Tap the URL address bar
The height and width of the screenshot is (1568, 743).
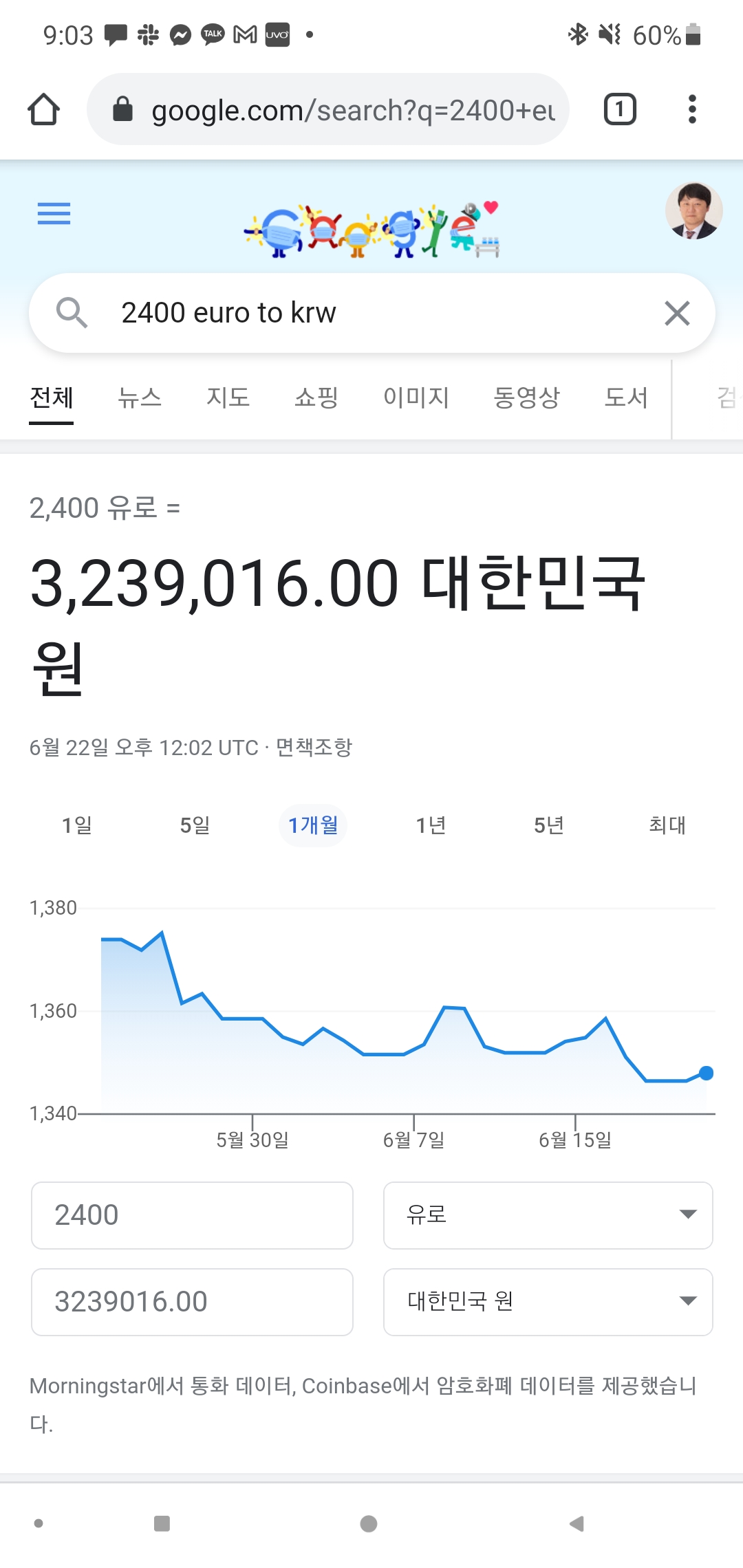pos(337,110)
